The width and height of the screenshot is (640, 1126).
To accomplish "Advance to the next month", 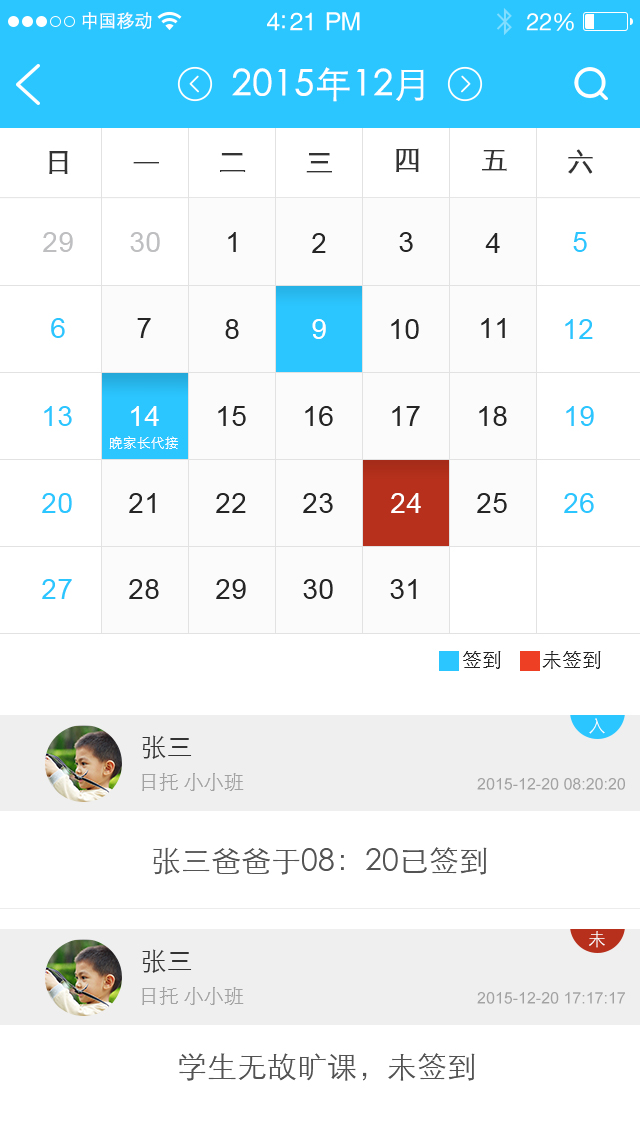I will click(x=465, y=85).
